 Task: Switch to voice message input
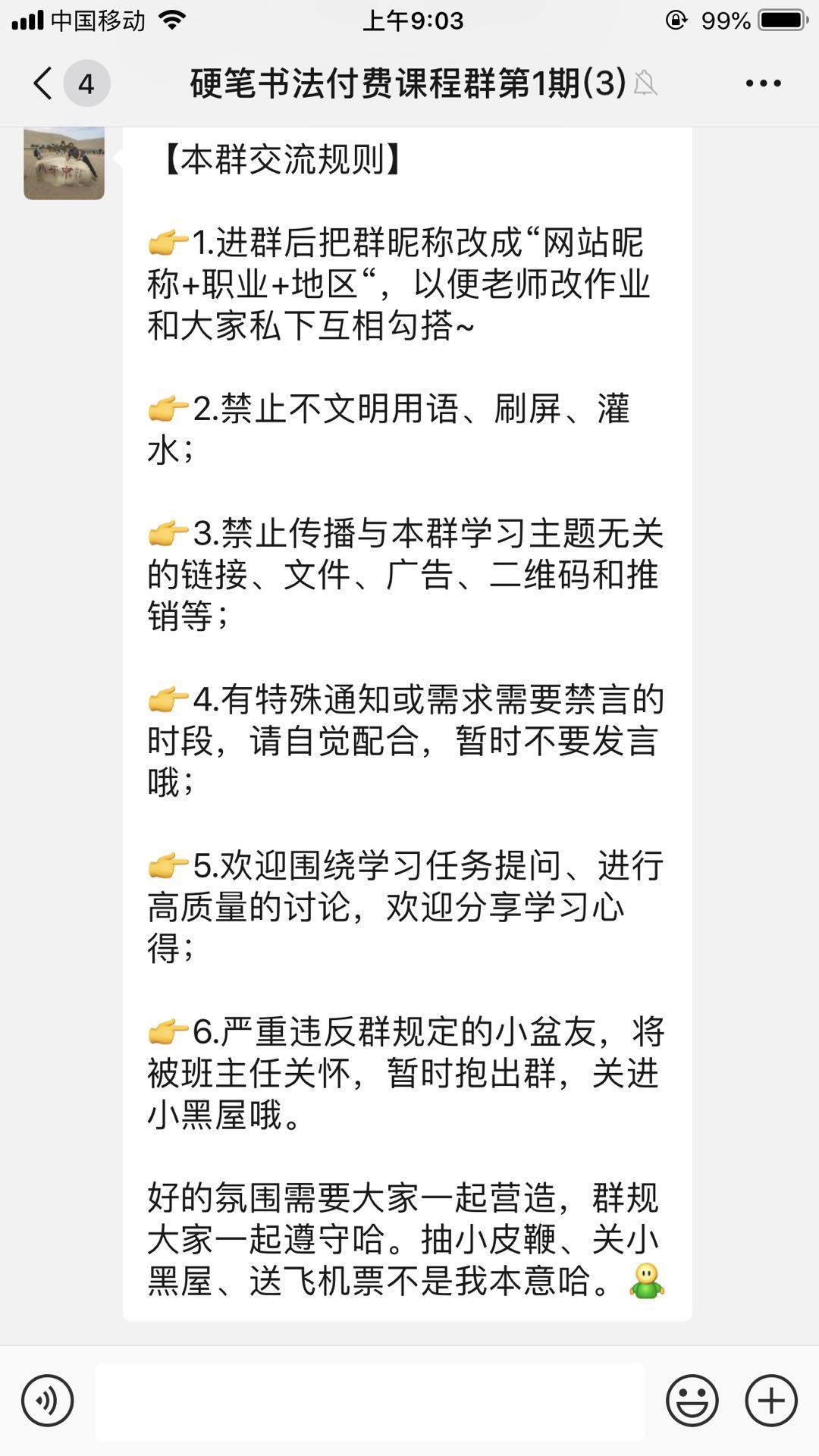click(48, 1401)
